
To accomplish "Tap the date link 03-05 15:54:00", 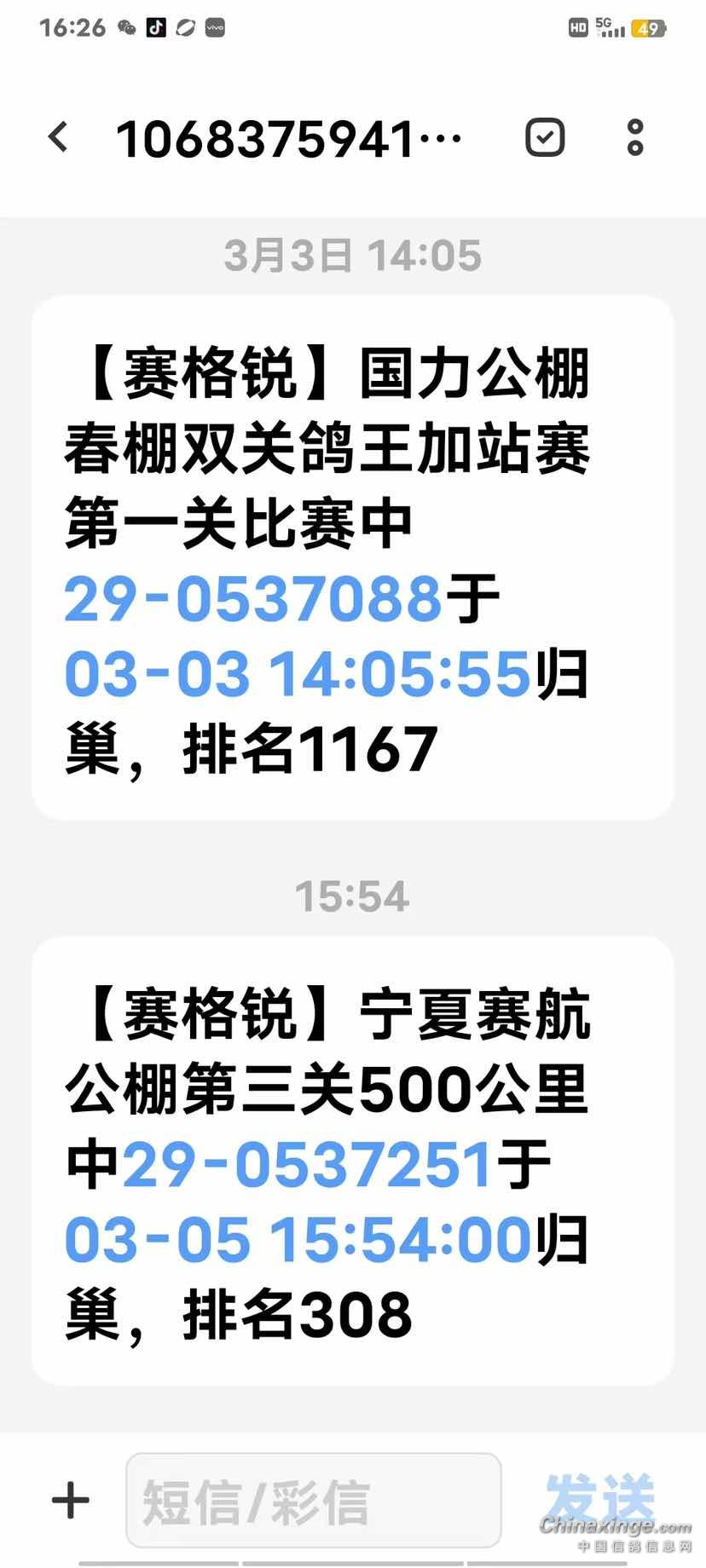I will [x=298, y=1239].
